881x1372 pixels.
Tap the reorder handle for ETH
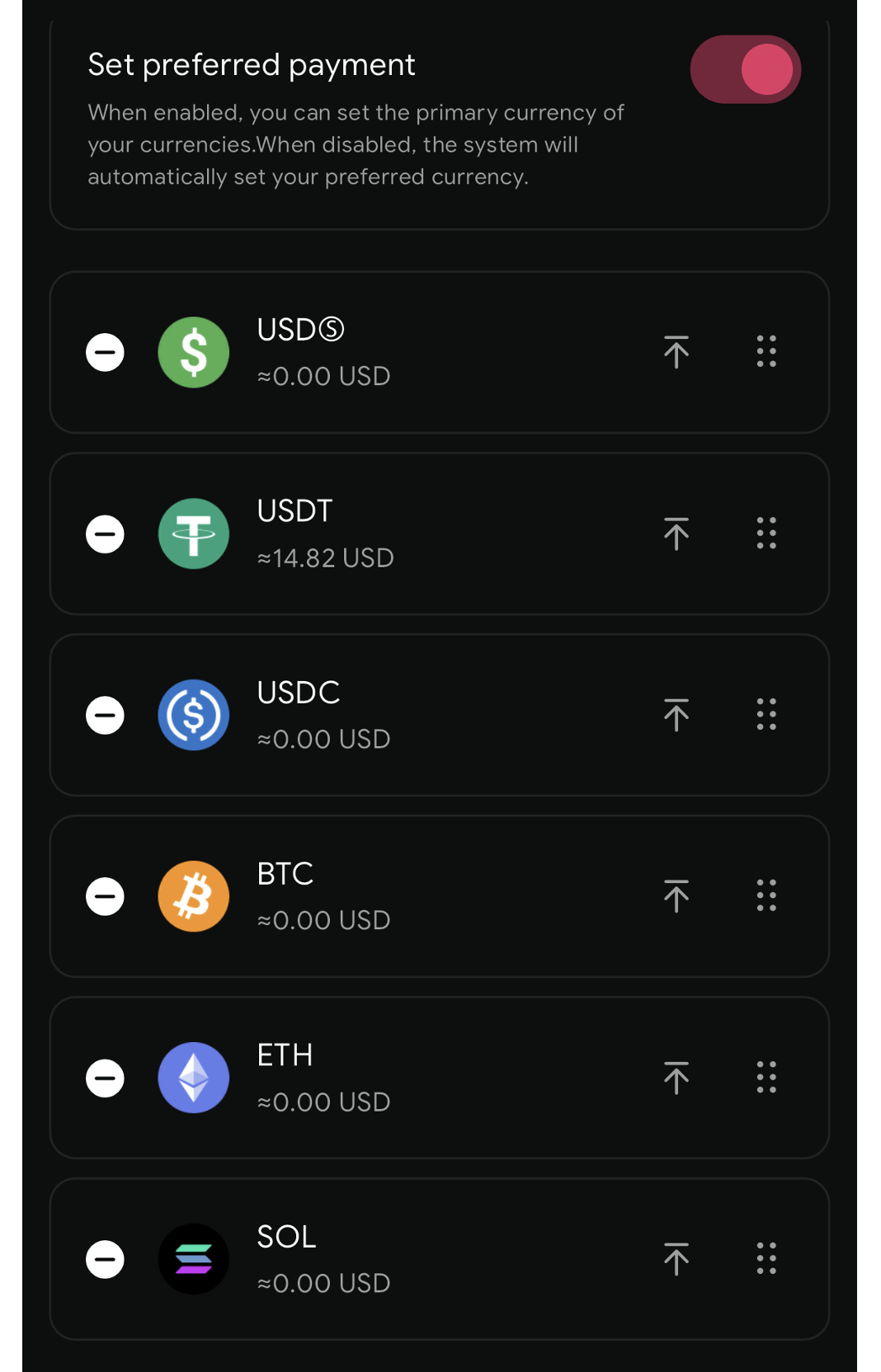click(x=766, y=1078)
